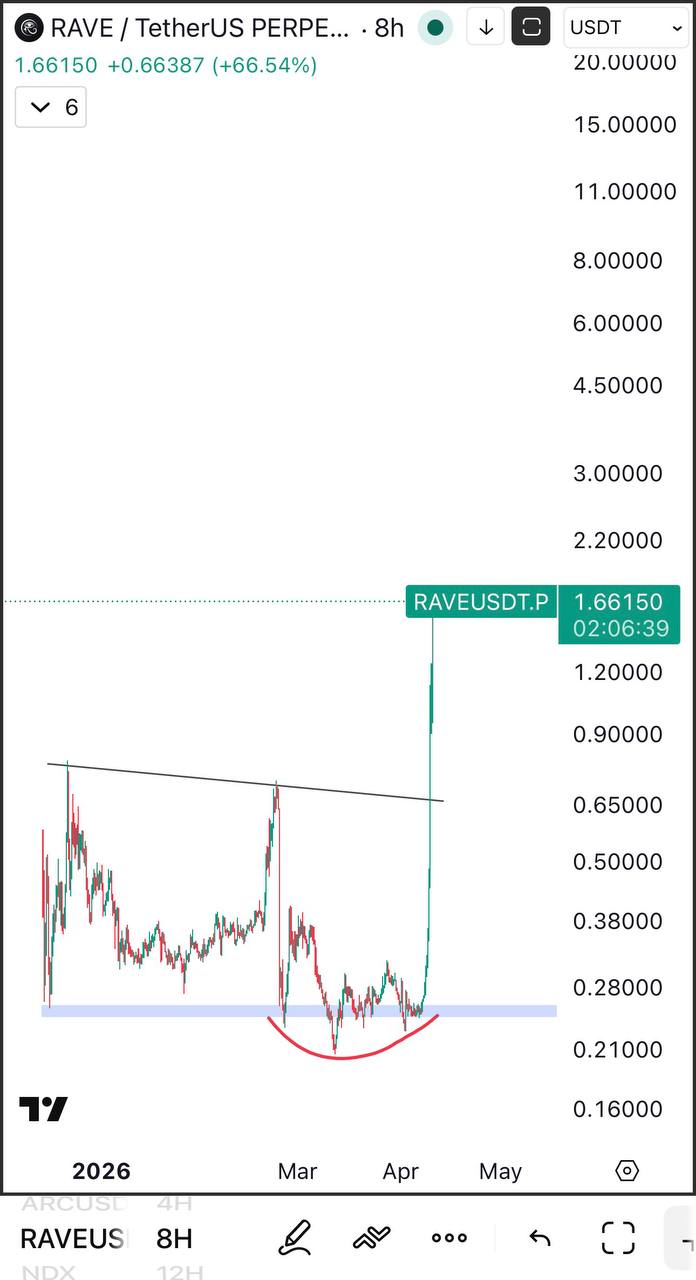Enter fullscreen chart mode
Viewport: 696px width, 1280px height.
pyautogui.click(x=618, y=1238)
